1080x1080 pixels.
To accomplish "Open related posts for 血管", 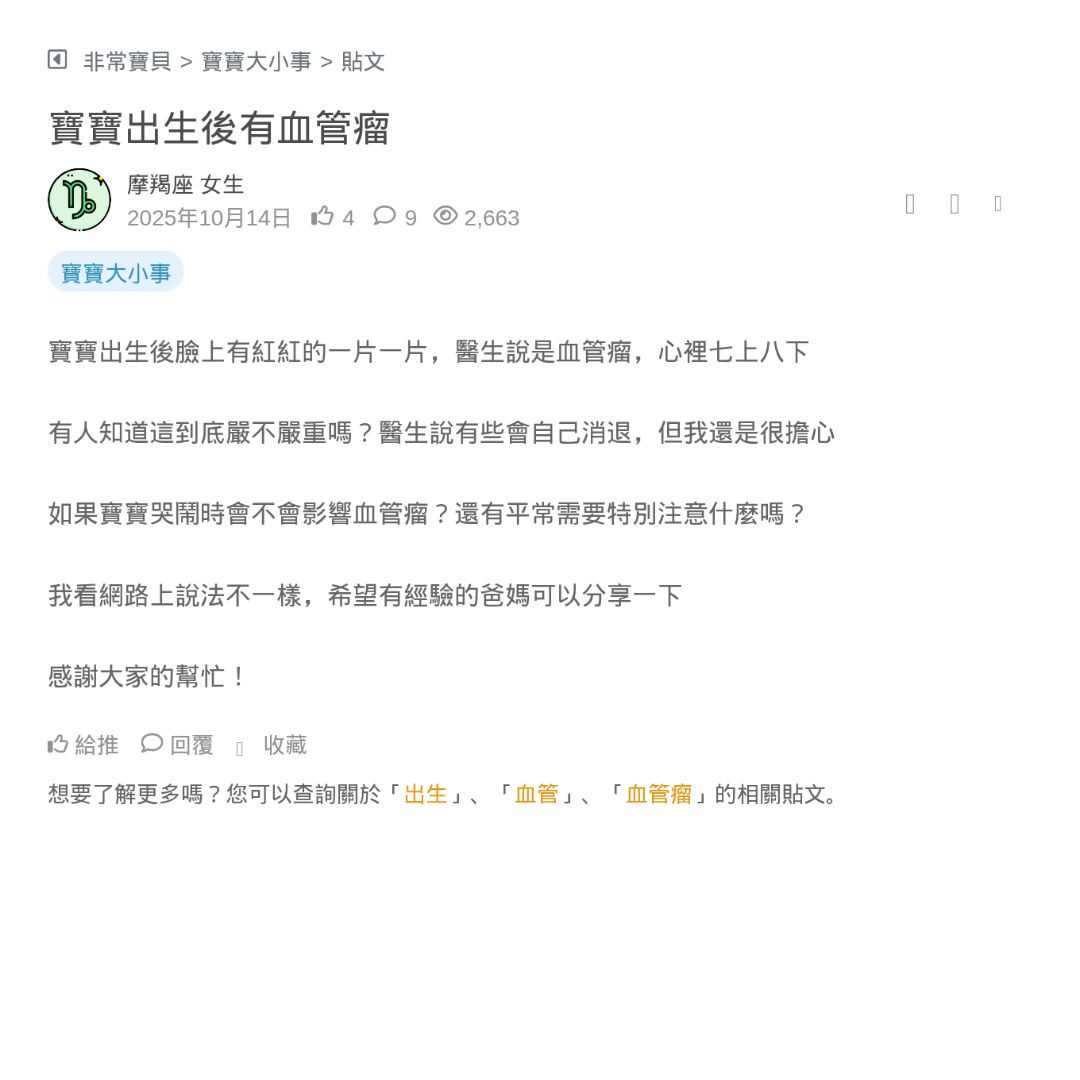I will click(537, 794).
